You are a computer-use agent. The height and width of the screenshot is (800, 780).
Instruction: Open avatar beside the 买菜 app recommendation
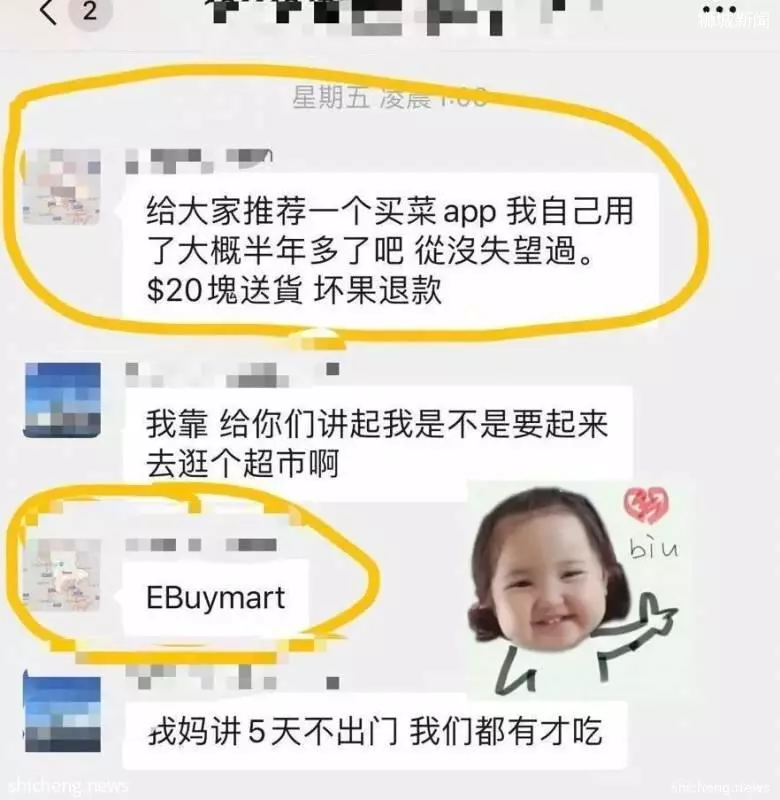(62, 187)
